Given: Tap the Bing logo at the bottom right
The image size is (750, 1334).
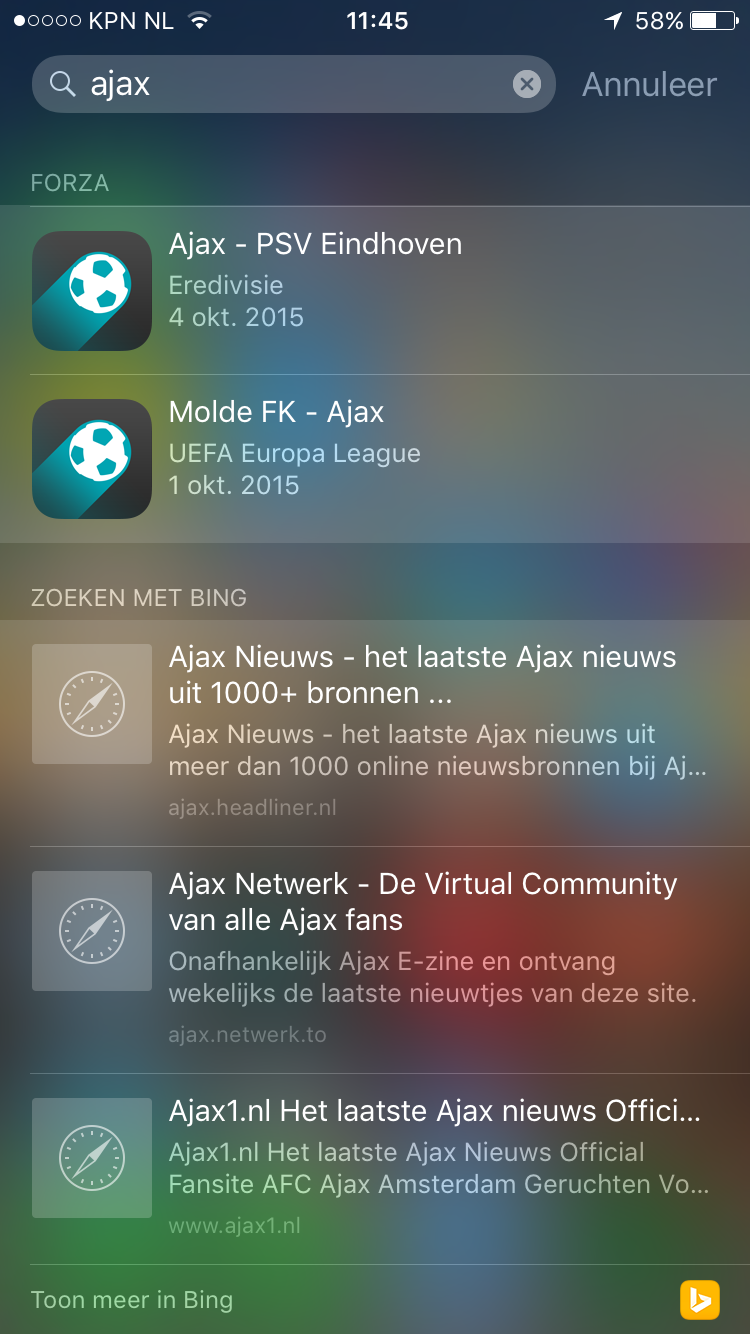Looking at the screenshot, I should (700, 1300).
